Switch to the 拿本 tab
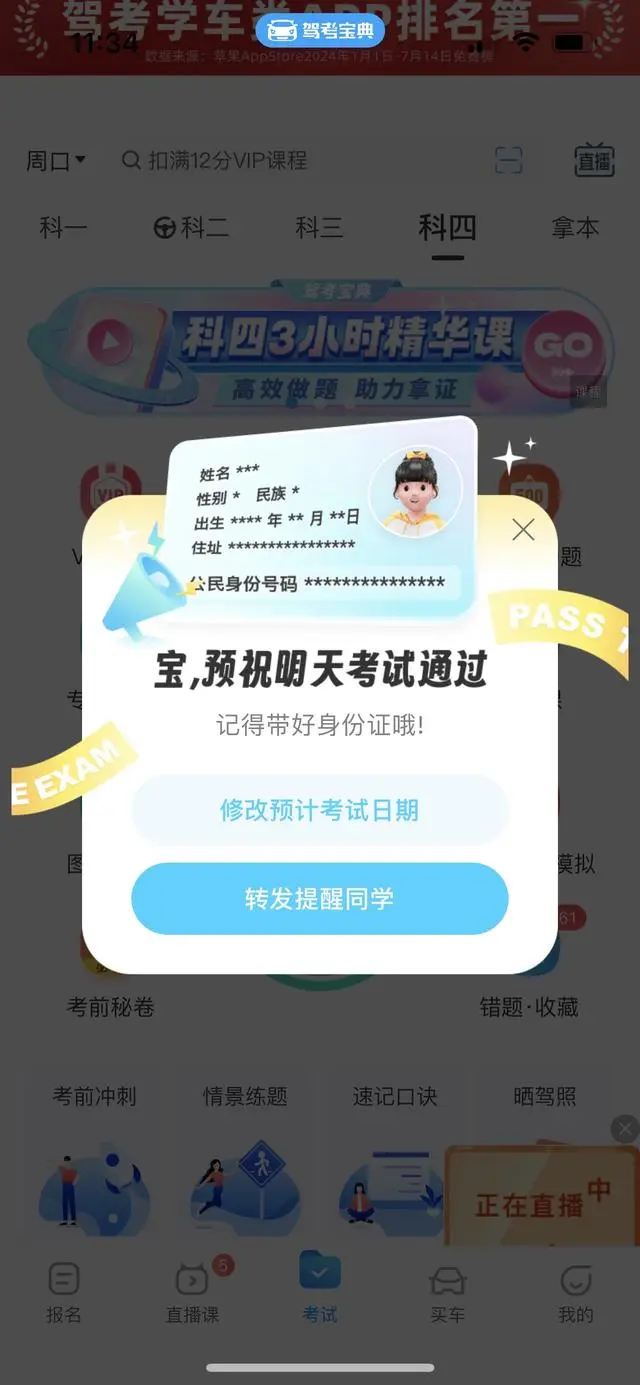The image size is (640, 1385). tap(575, 228)
